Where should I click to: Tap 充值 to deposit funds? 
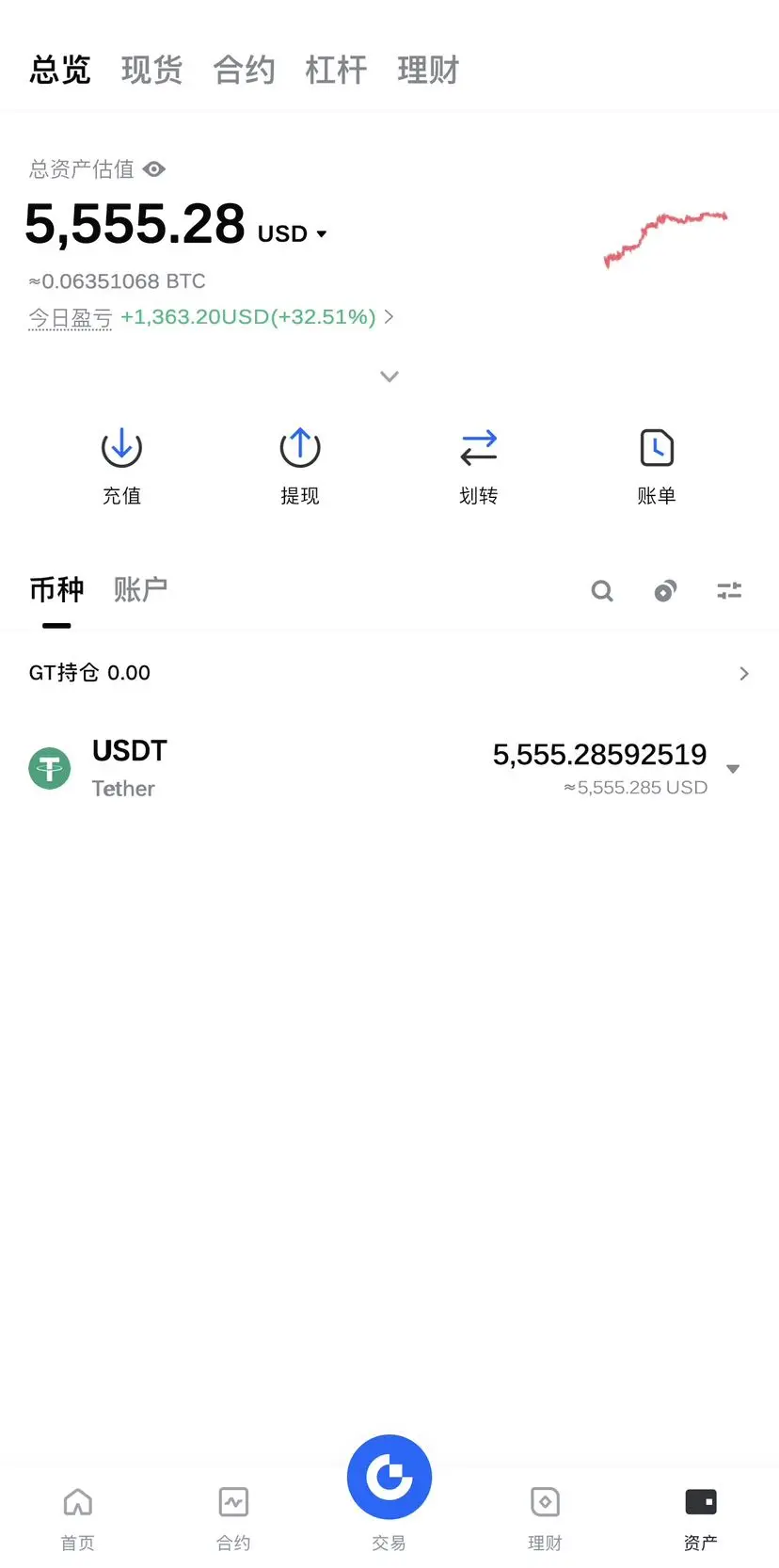[121, 466]
